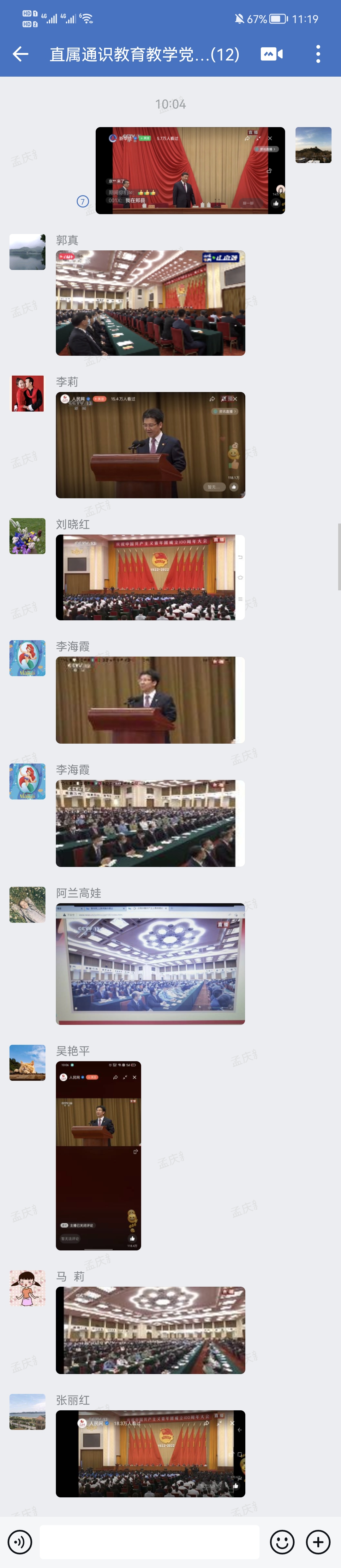View the reaction count badge showing 7
Image resolution: width=341 pixels, height=1568 pixels.
point(83,202)
